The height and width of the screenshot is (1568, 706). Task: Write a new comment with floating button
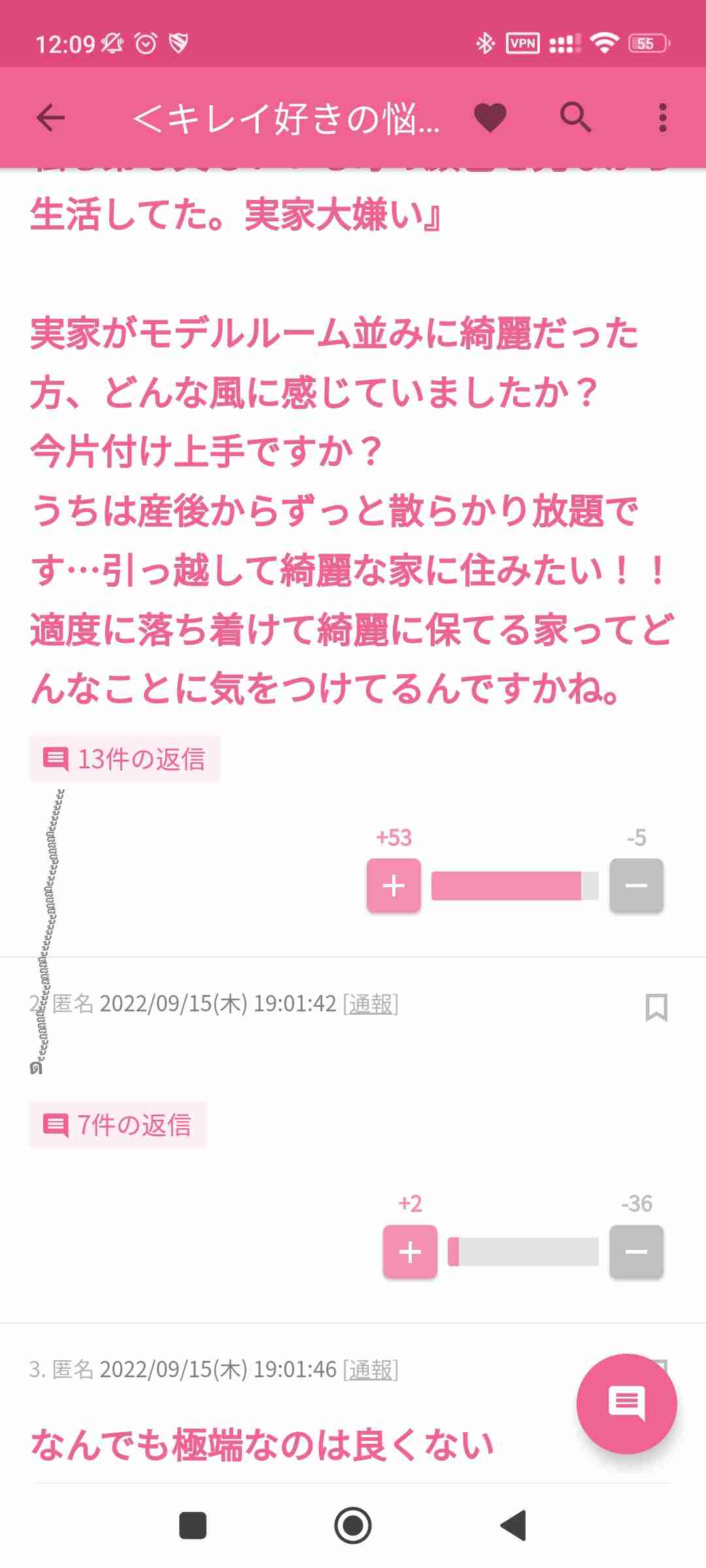click(x=626, y=1404)
